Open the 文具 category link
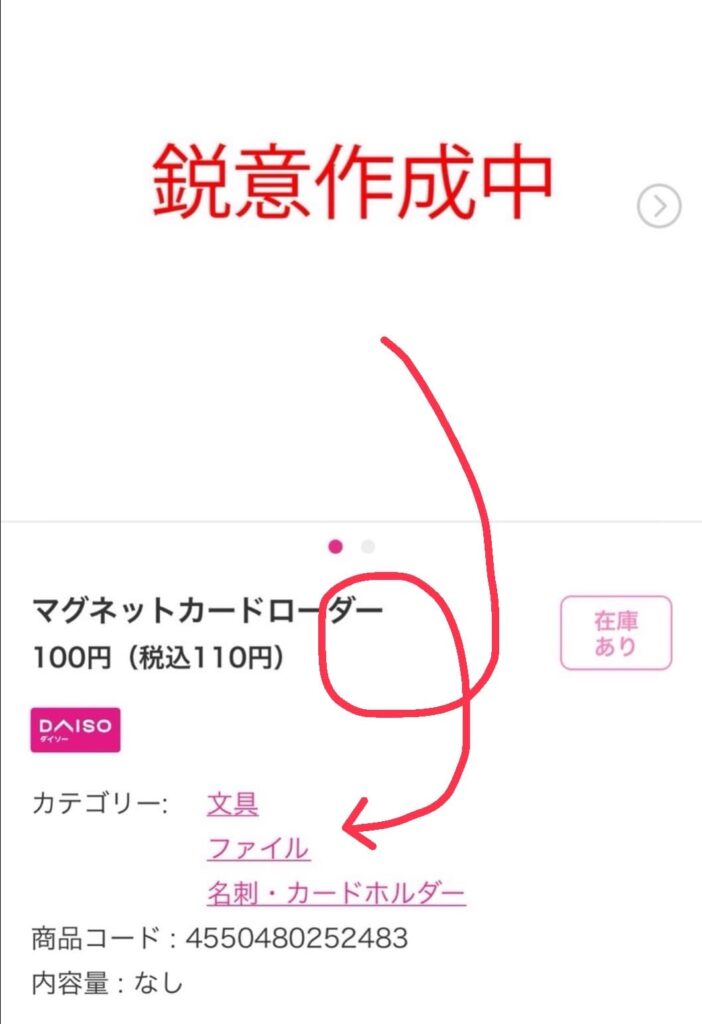 tap(233, 803)
